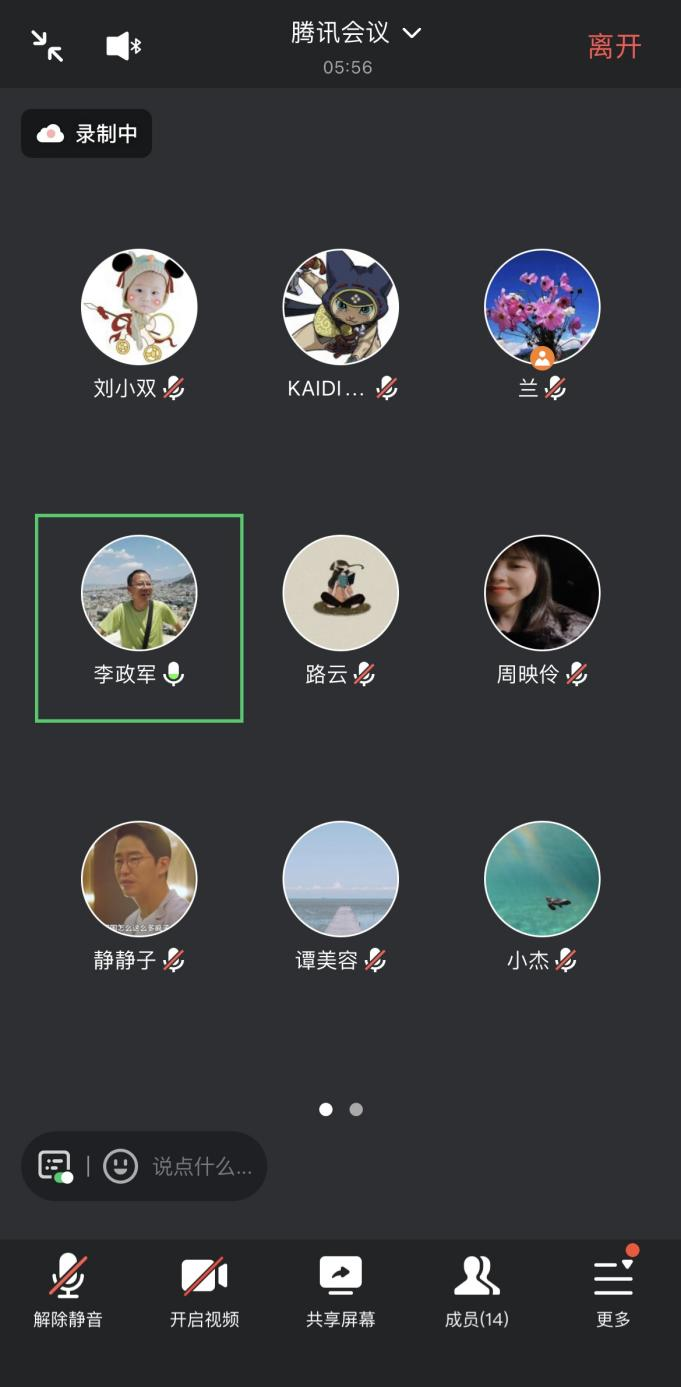Select participant 周映伶
681x1387 pixels.
coord(542,594)
